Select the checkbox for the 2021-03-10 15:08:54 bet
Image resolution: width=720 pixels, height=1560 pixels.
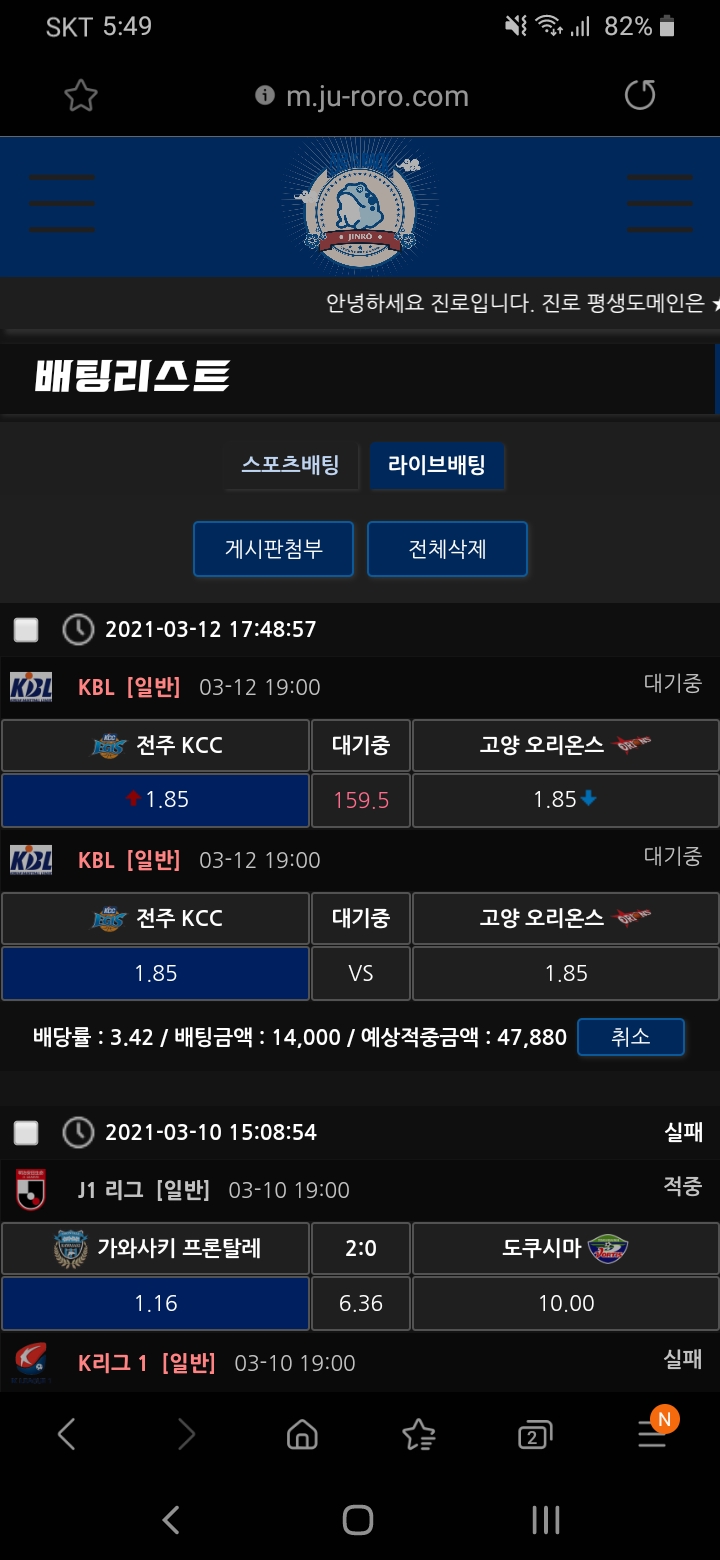click(x=26, y=1133)
